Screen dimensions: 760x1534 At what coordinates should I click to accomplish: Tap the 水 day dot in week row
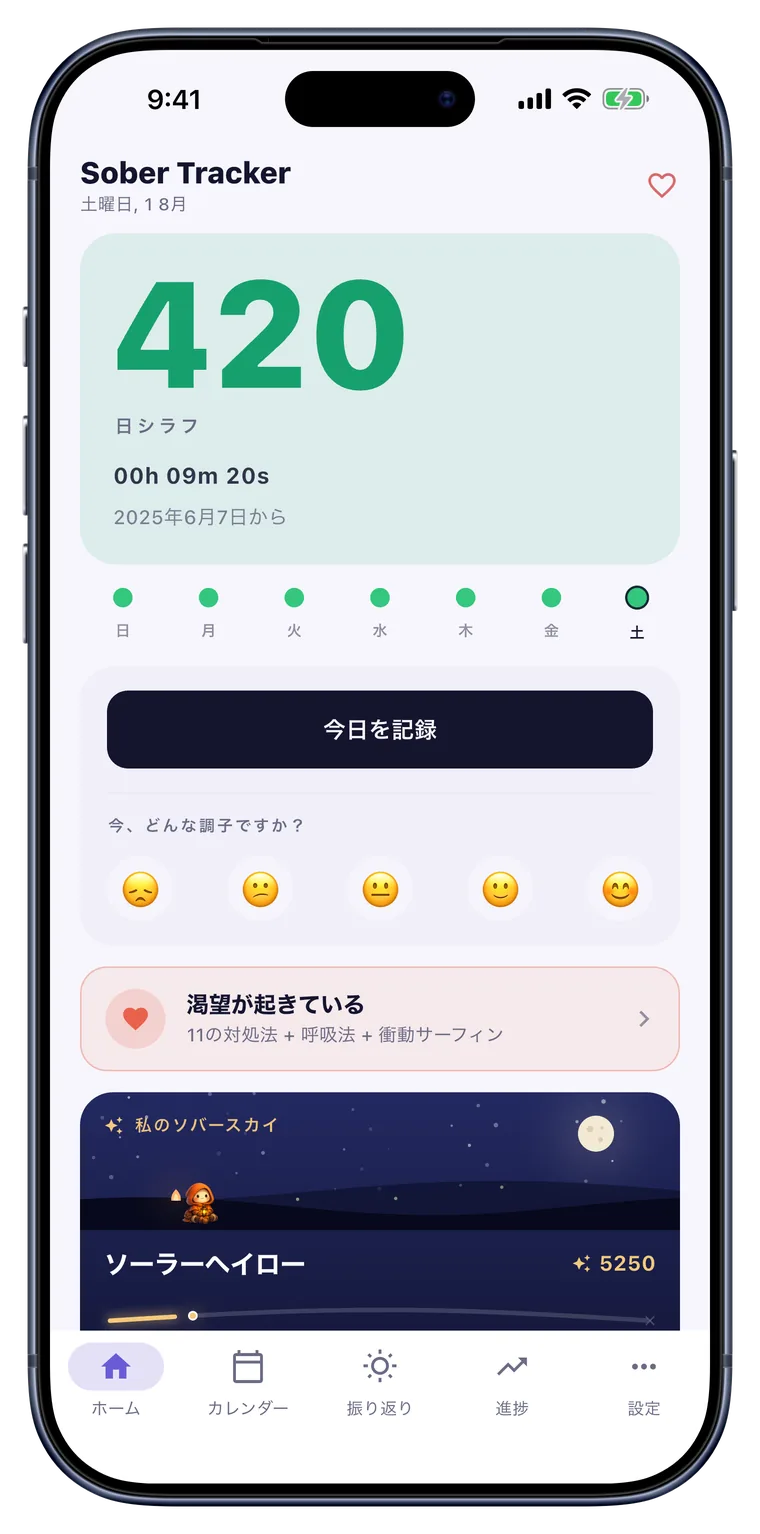pyautogui.click(x=380, y=598)
